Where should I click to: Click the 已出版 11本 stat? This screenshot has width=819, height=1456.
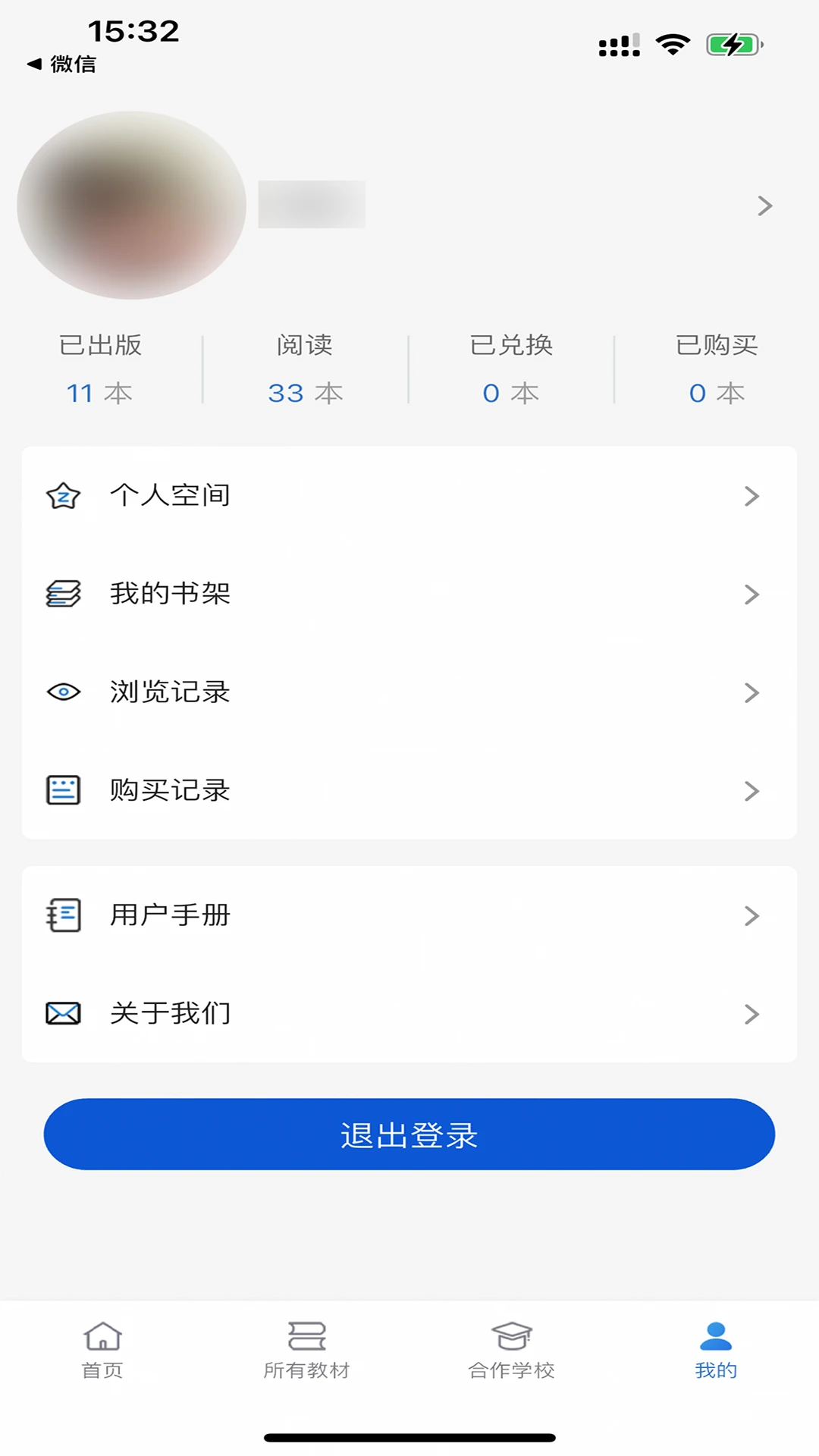click(101, 369)
